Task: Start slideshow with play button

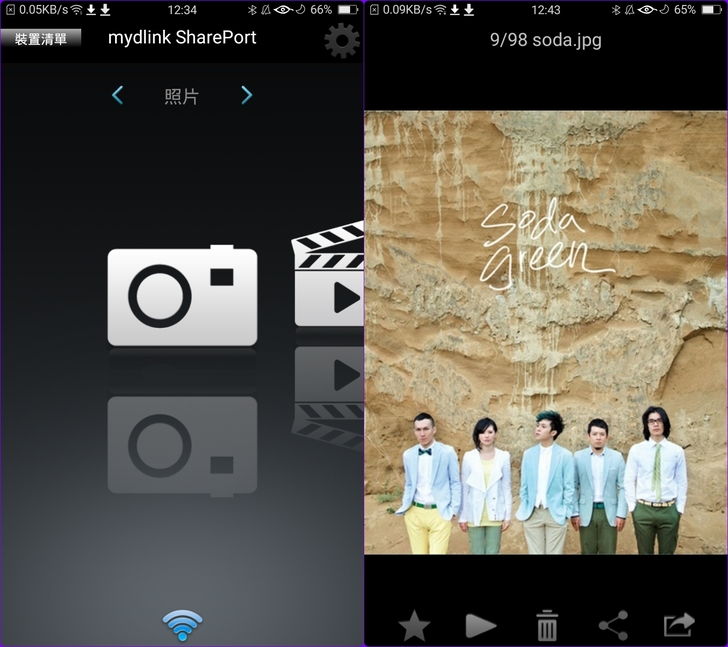Action: click(x=481, y=626)
